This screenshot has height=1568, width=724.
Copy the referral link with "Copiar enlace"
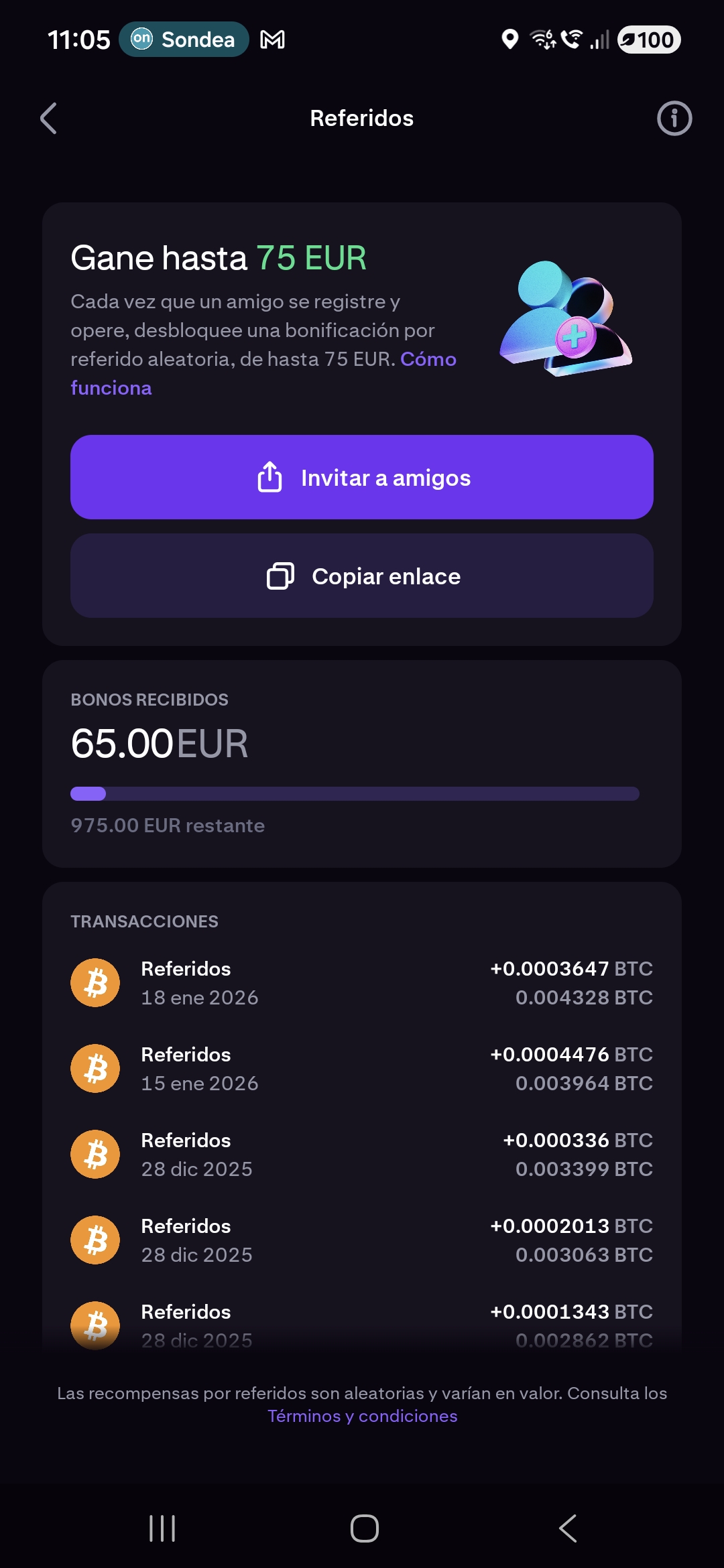(362, 576)
